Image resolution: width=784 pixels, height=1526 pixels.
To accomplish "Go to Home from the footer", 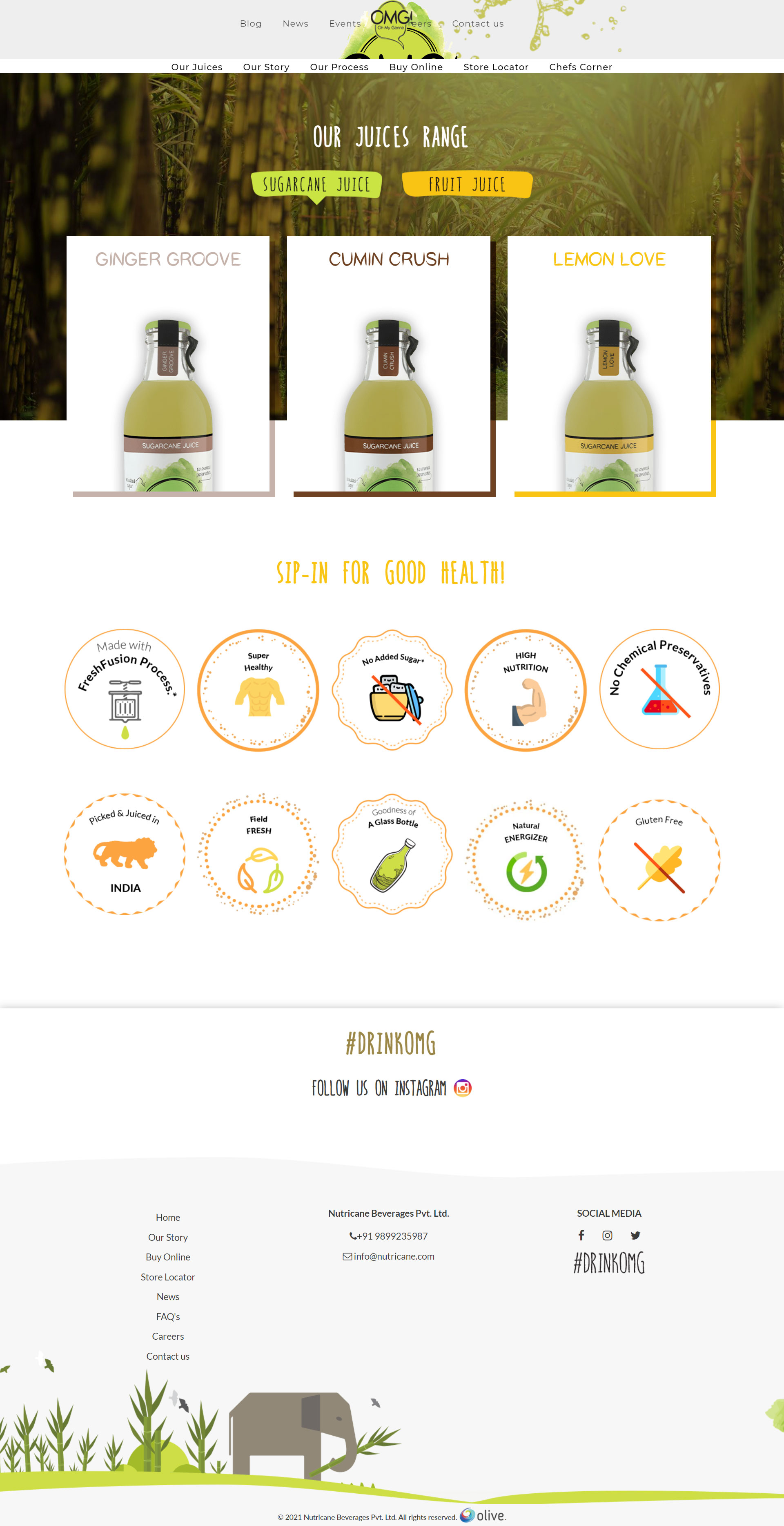I will pos(167,1218).
